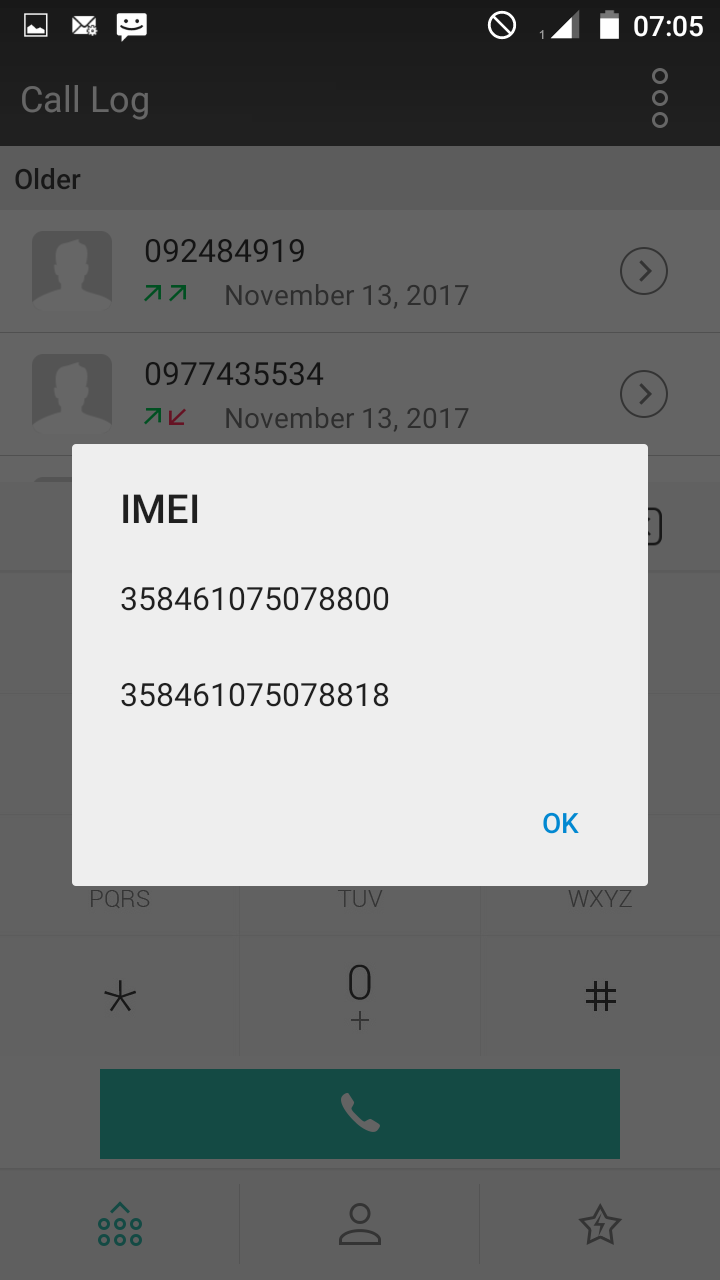Open details arrow for 0977435534
Image resolution: width=720 pixels, height=1280 pixels.
(644, 394)
